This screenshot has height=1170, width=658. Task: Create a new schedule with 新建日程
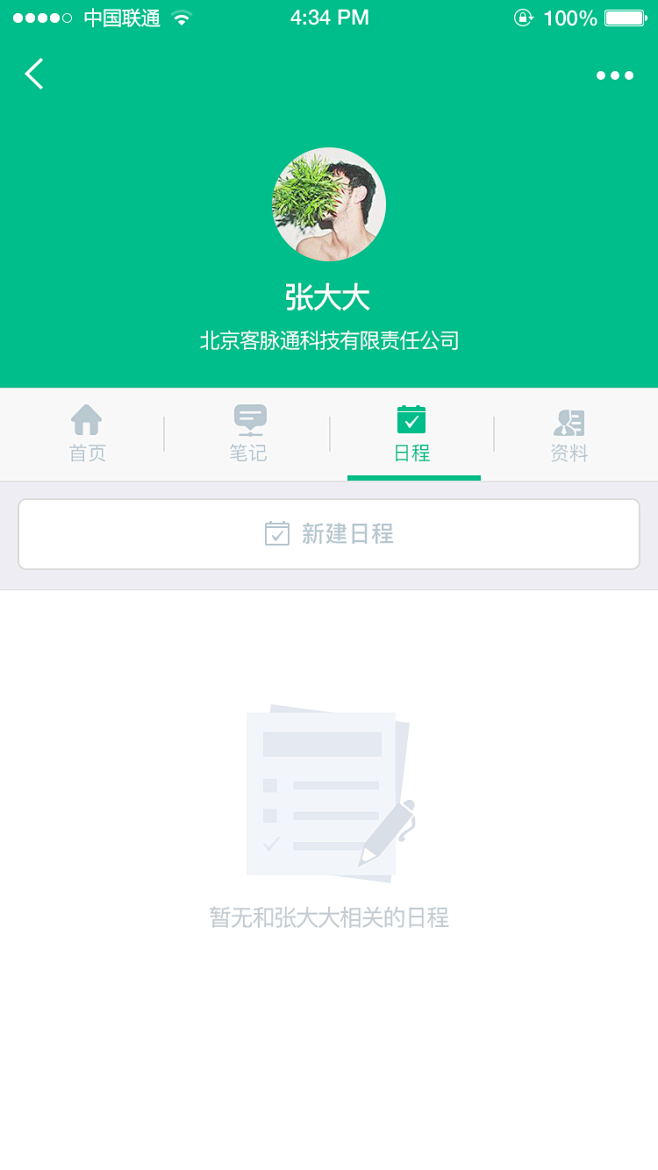(329, 534)
